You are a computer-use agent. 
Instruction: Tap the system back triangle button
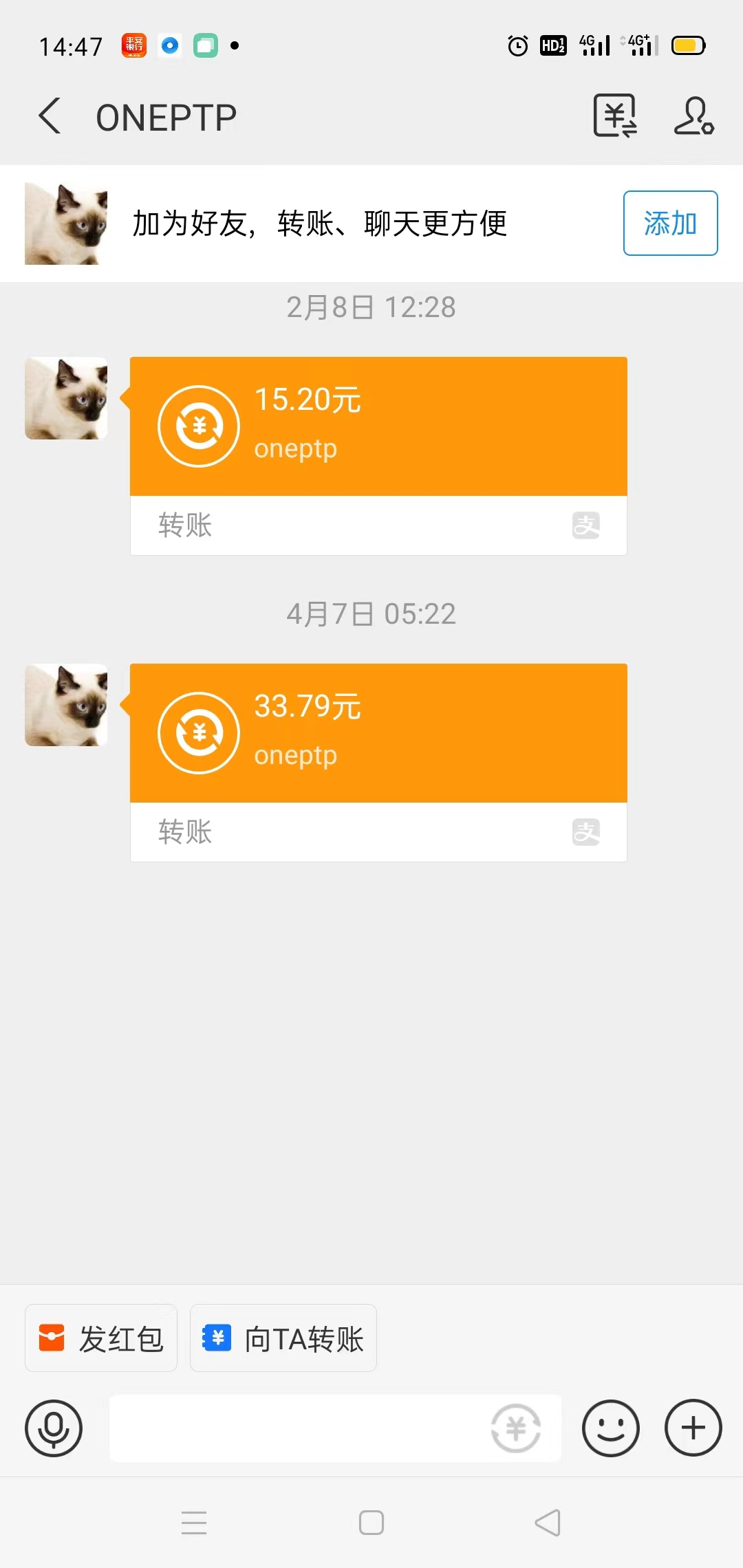548,1523
